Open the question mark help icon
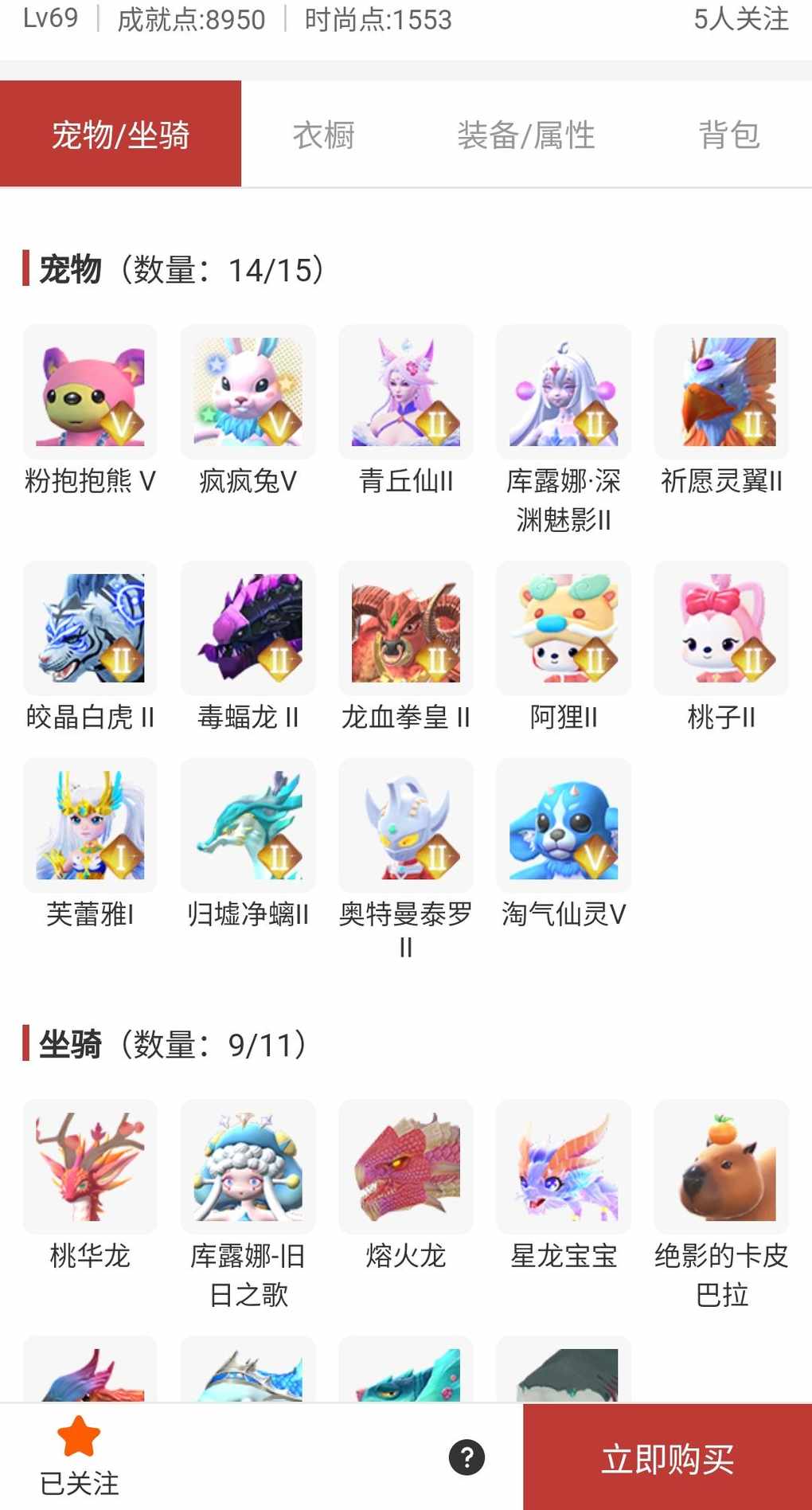Screen dimensions: 812x1510 (x=467, y=1457)
